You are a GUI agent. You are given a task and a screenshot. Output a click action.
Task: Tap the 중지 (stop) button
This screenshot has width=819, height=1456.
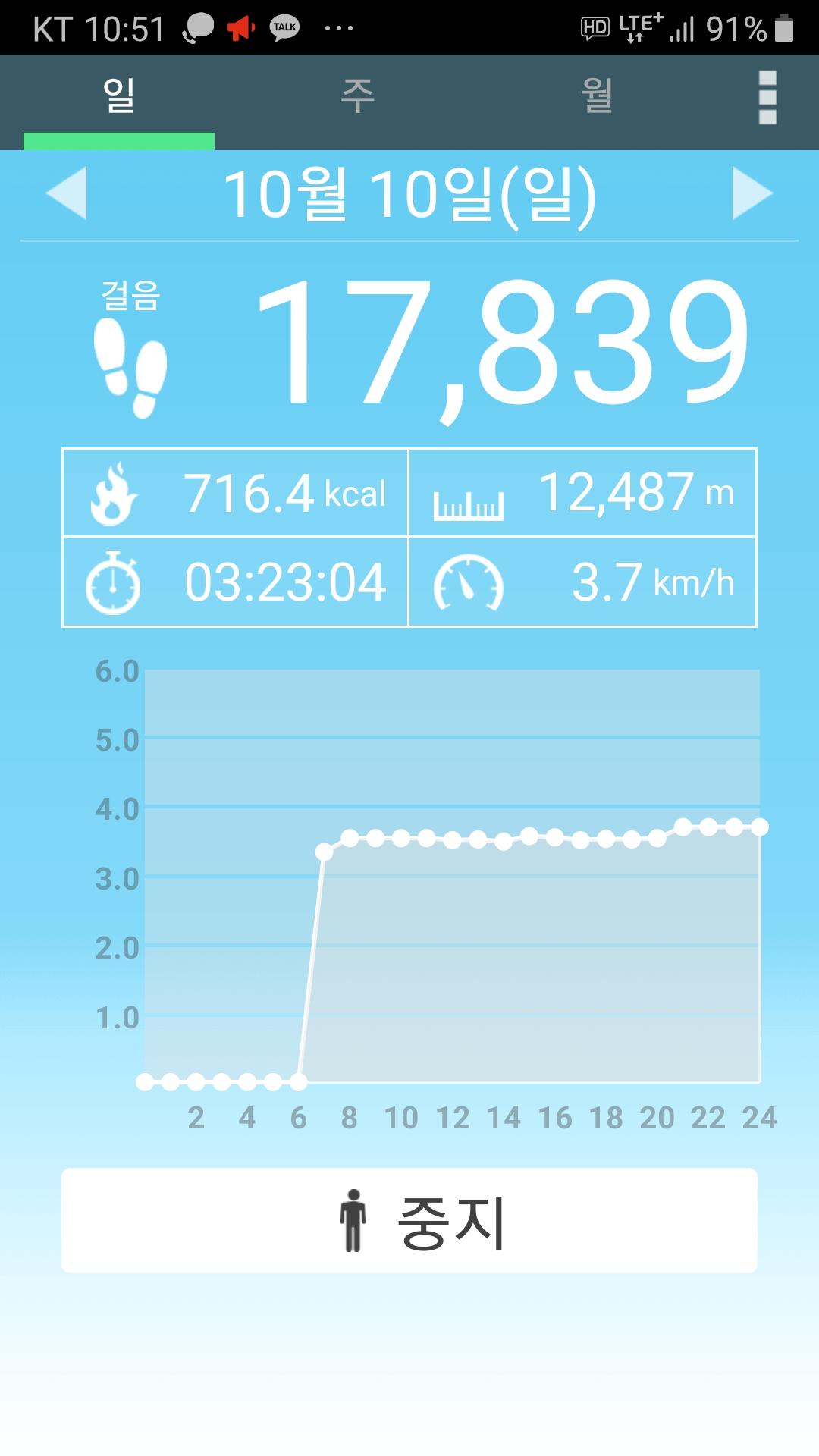tap(409, 1220)
